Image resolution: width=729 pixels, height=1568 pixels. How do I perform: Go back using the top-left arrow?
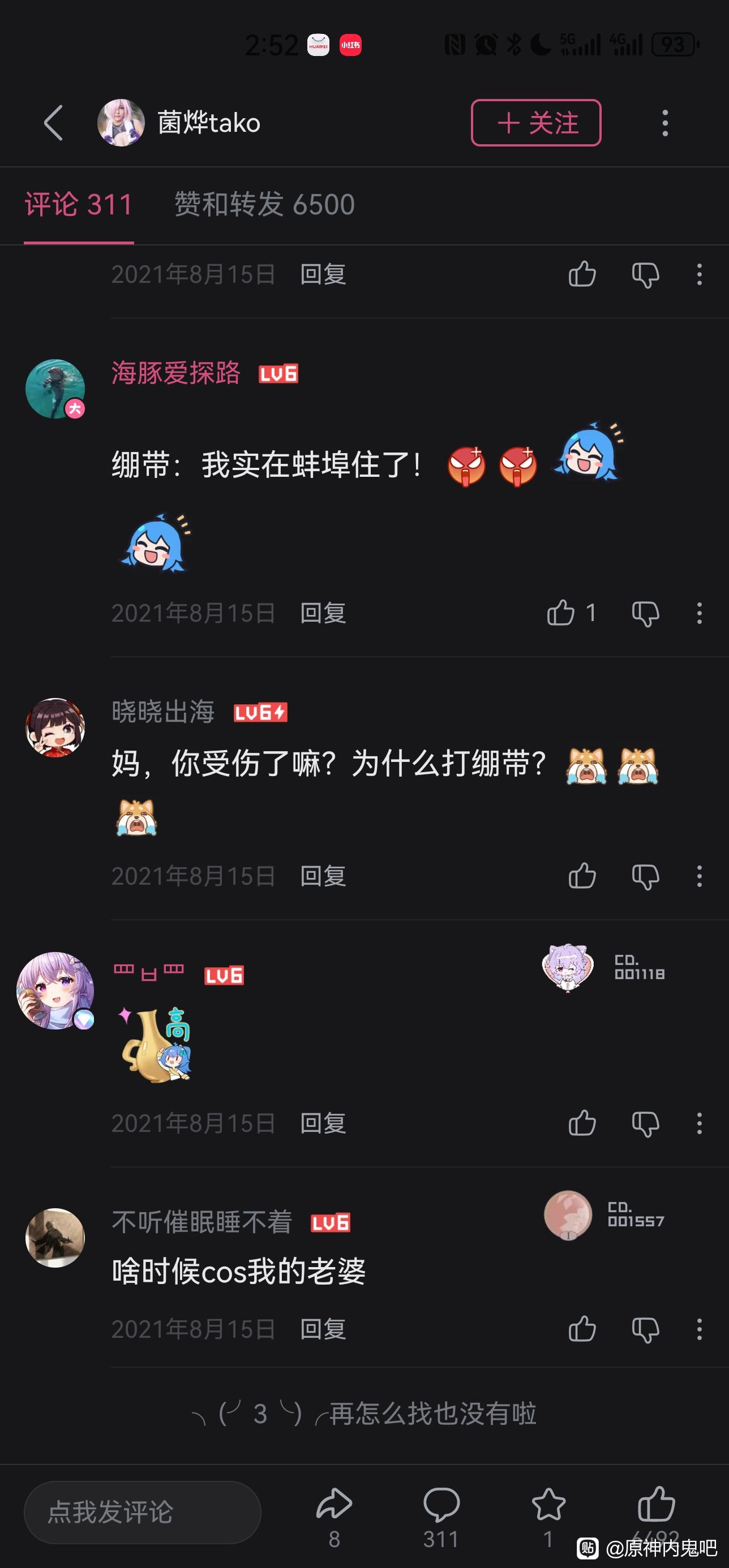tap(54, 123)
